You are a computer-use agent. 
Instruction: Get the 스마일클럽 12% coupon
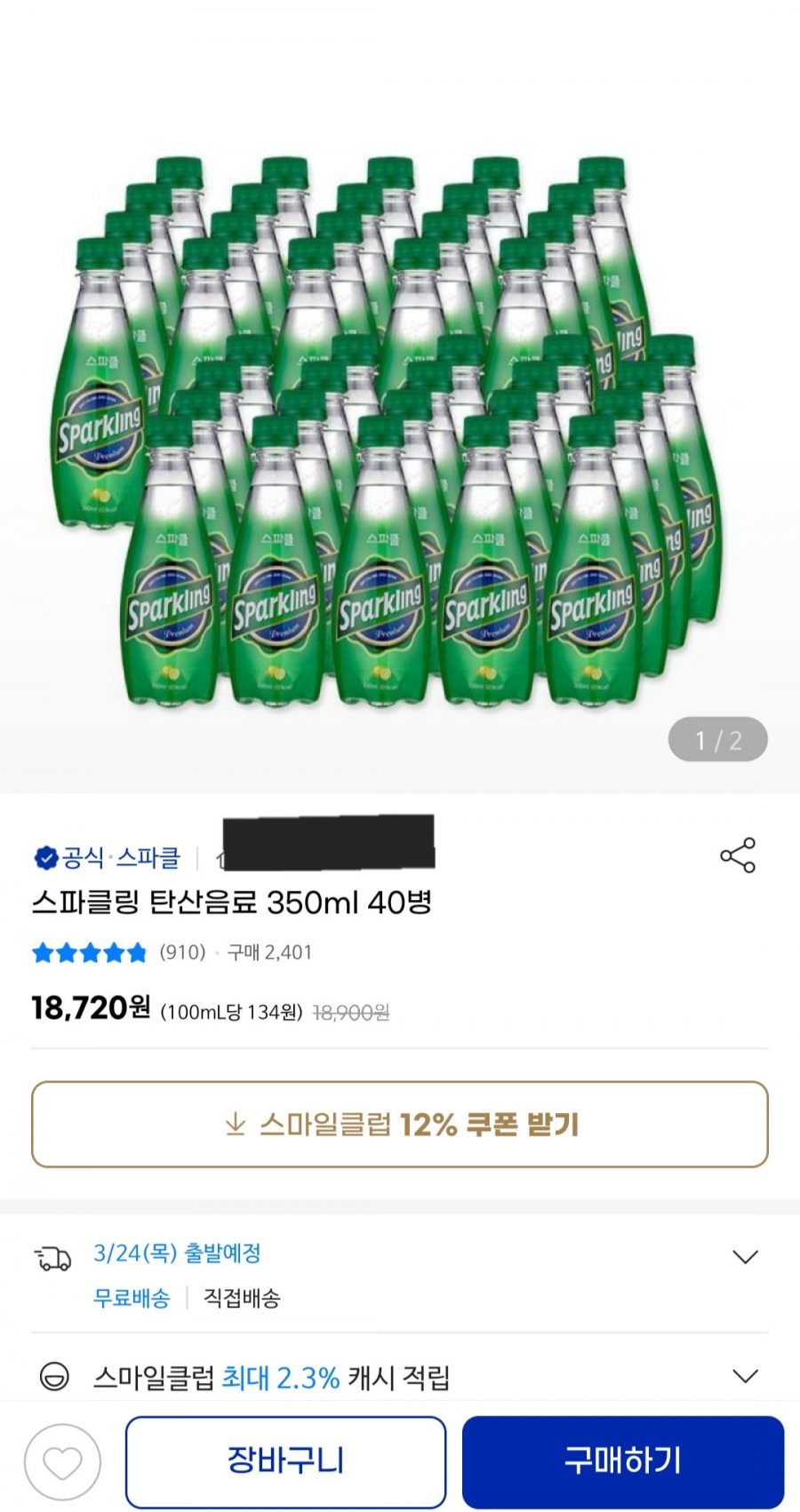pyautogui.click(x=400, y=1125)
